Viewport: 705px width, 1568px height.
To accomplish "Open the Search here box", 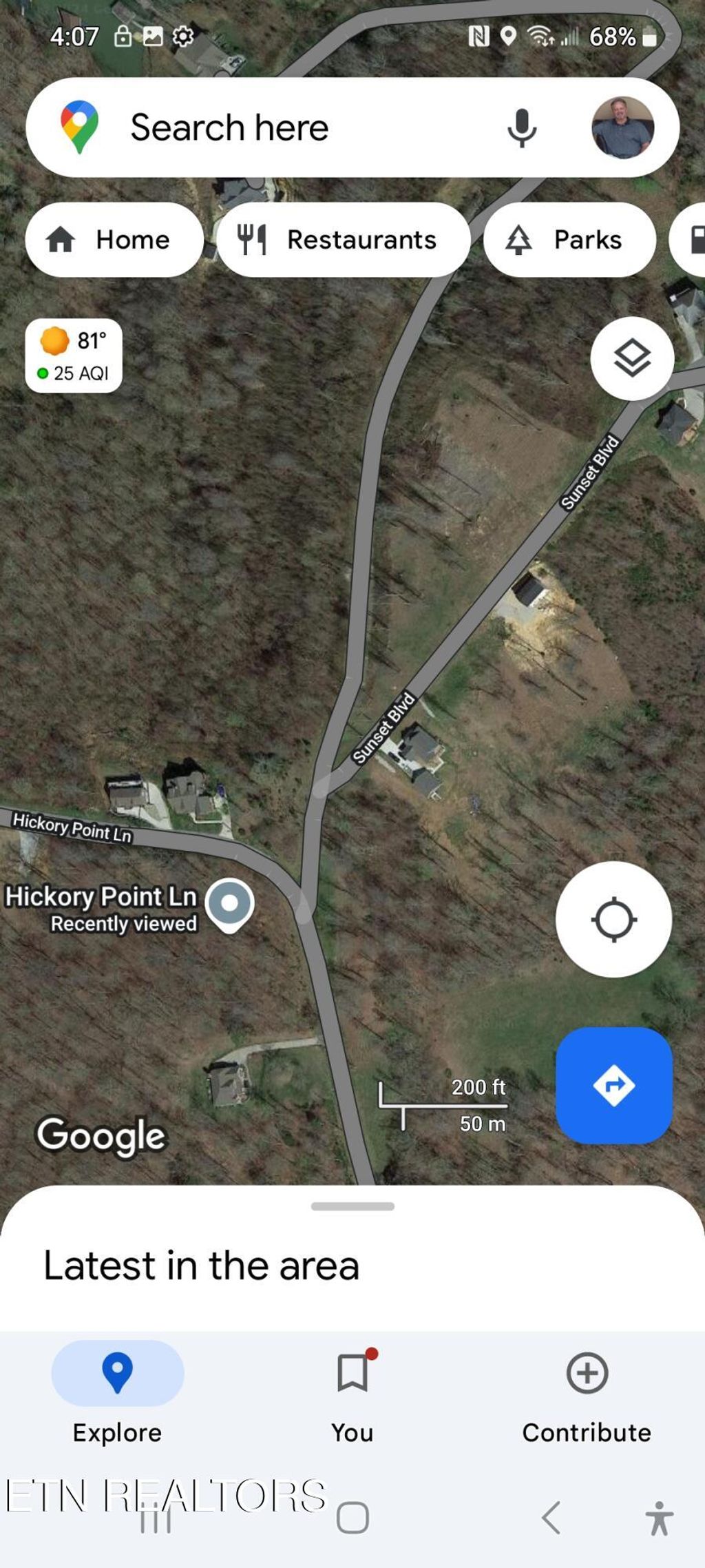I will (275, 127).
